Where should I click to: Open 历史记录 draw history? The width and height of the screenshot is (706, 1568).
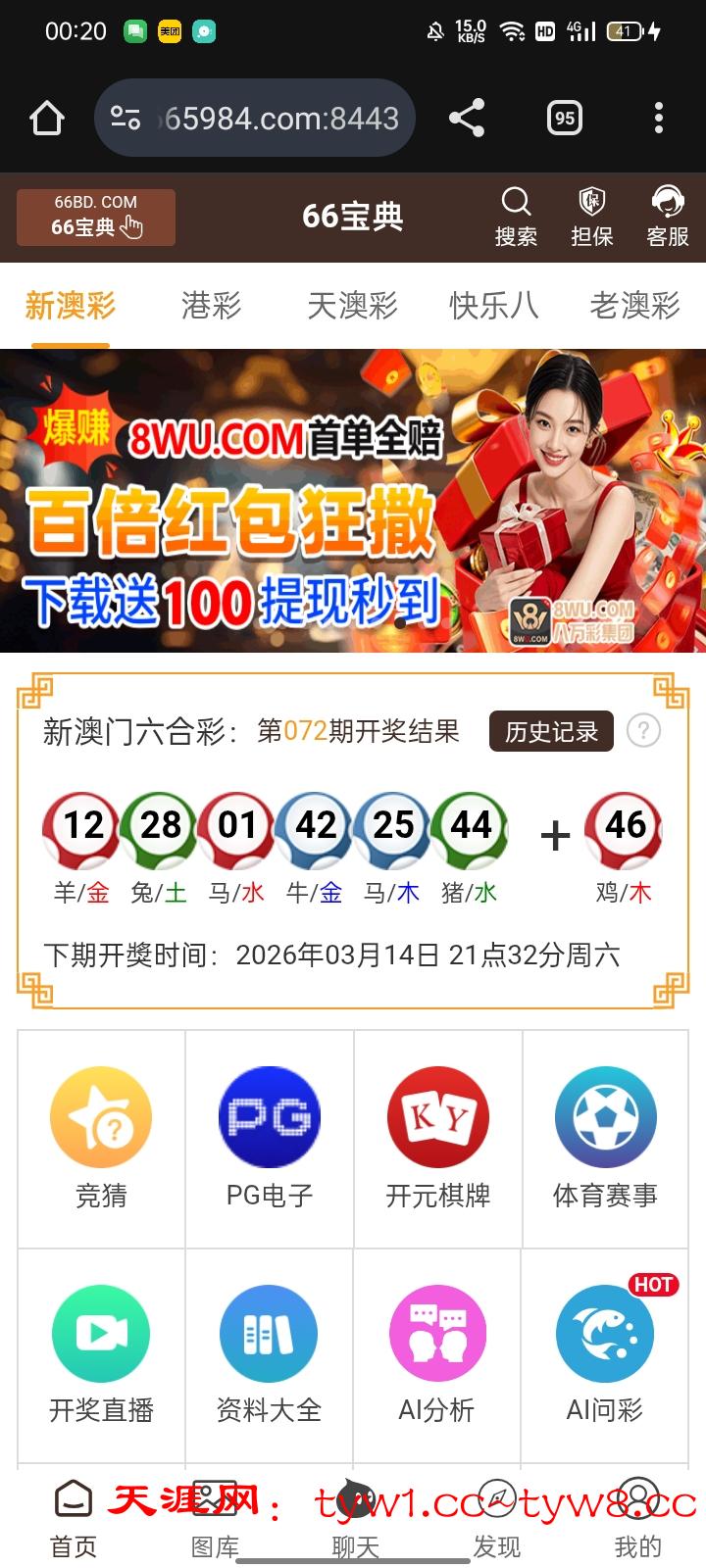click(x=551, y=731)
